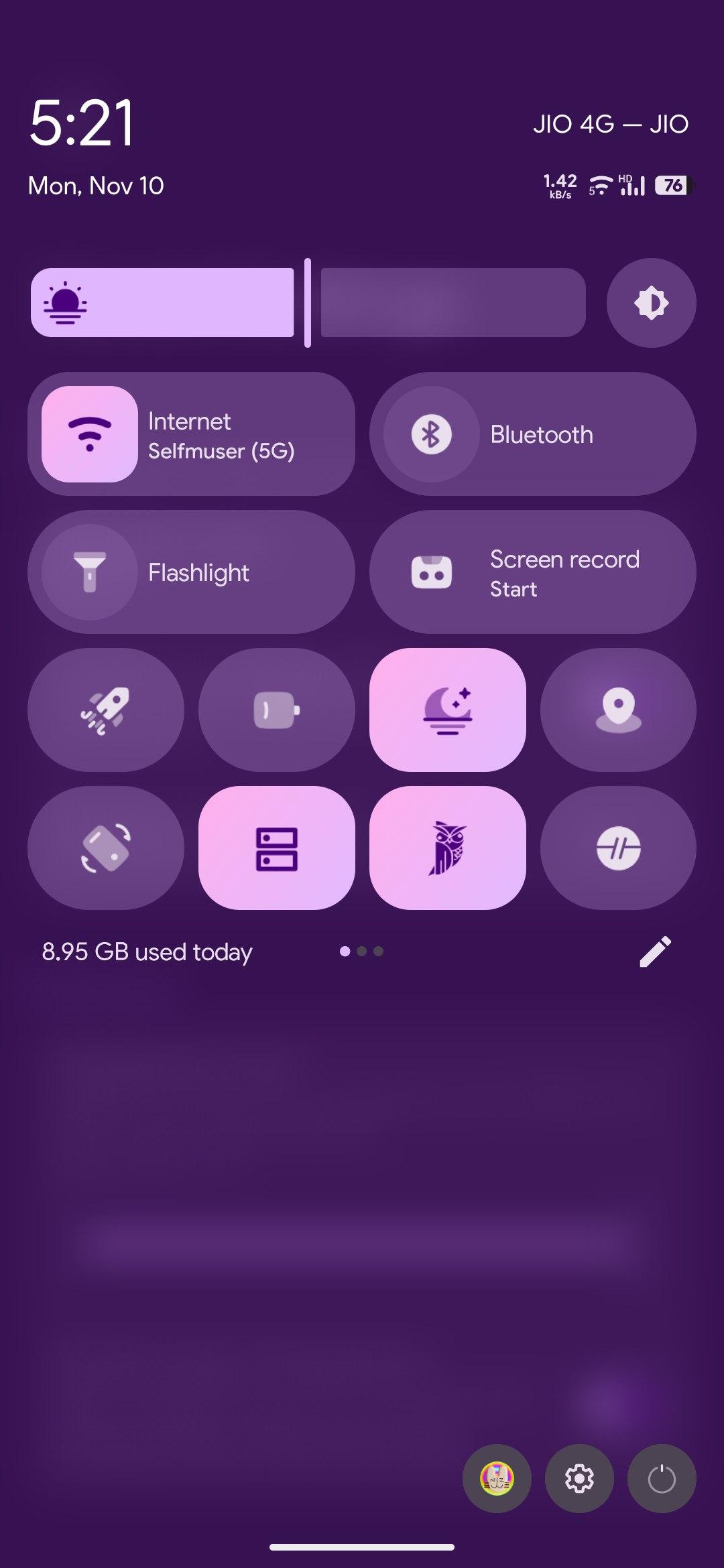Tap the circular slash tile

(618, 848)
